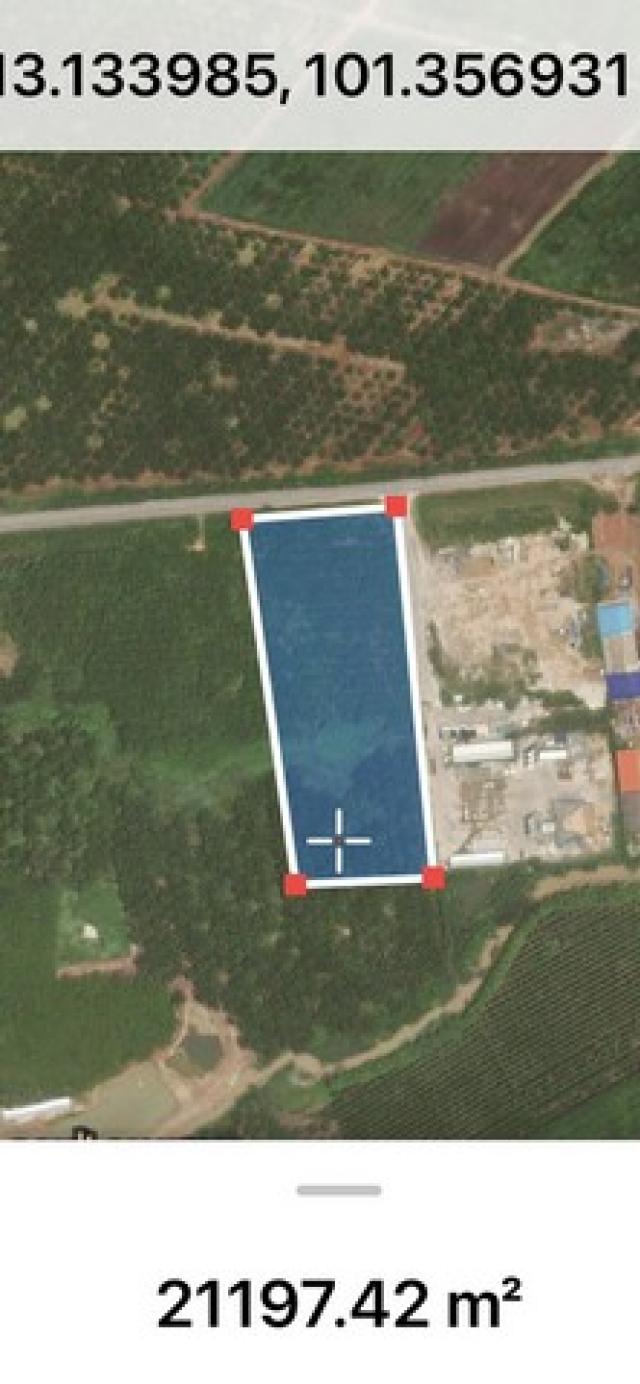
Task: Select the red vertex at the polygon's roadside left corner
Action: (x=242, y=519)
